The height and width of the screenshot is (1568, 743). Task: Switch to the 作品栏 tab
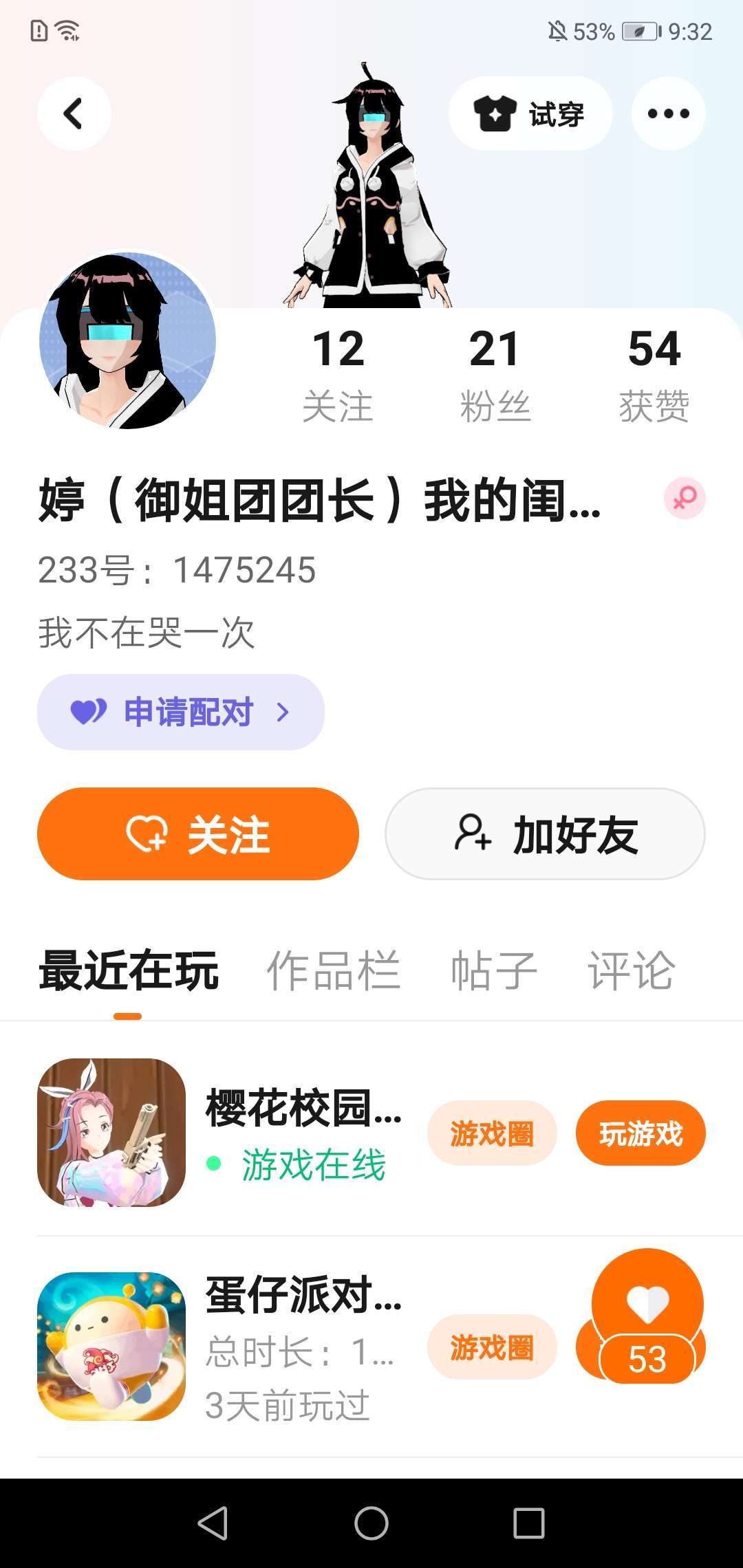pyautogui.click(x=333, y=971)
